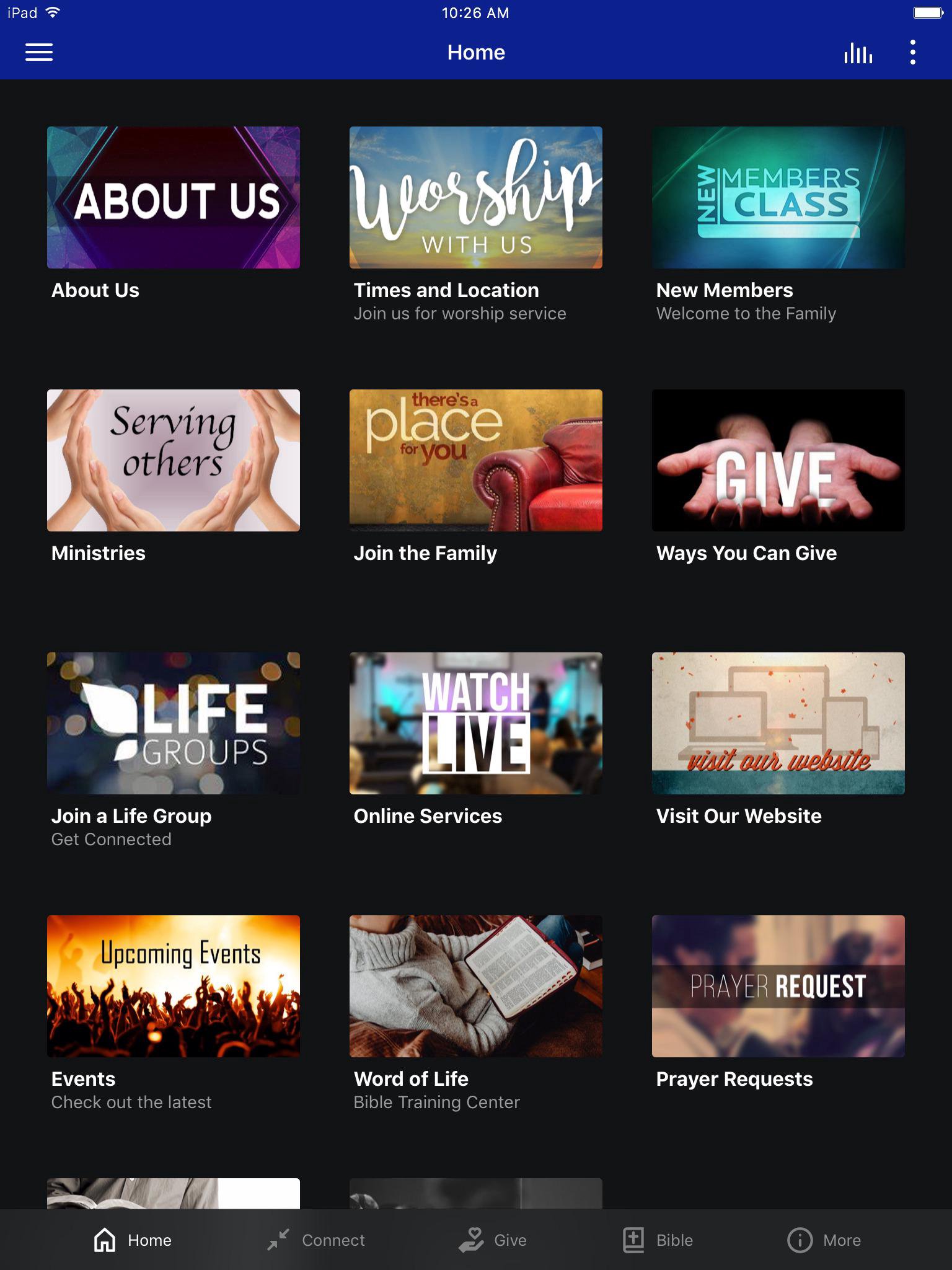
Task: Open the Prayer Requests card
Action: point(778,987)
